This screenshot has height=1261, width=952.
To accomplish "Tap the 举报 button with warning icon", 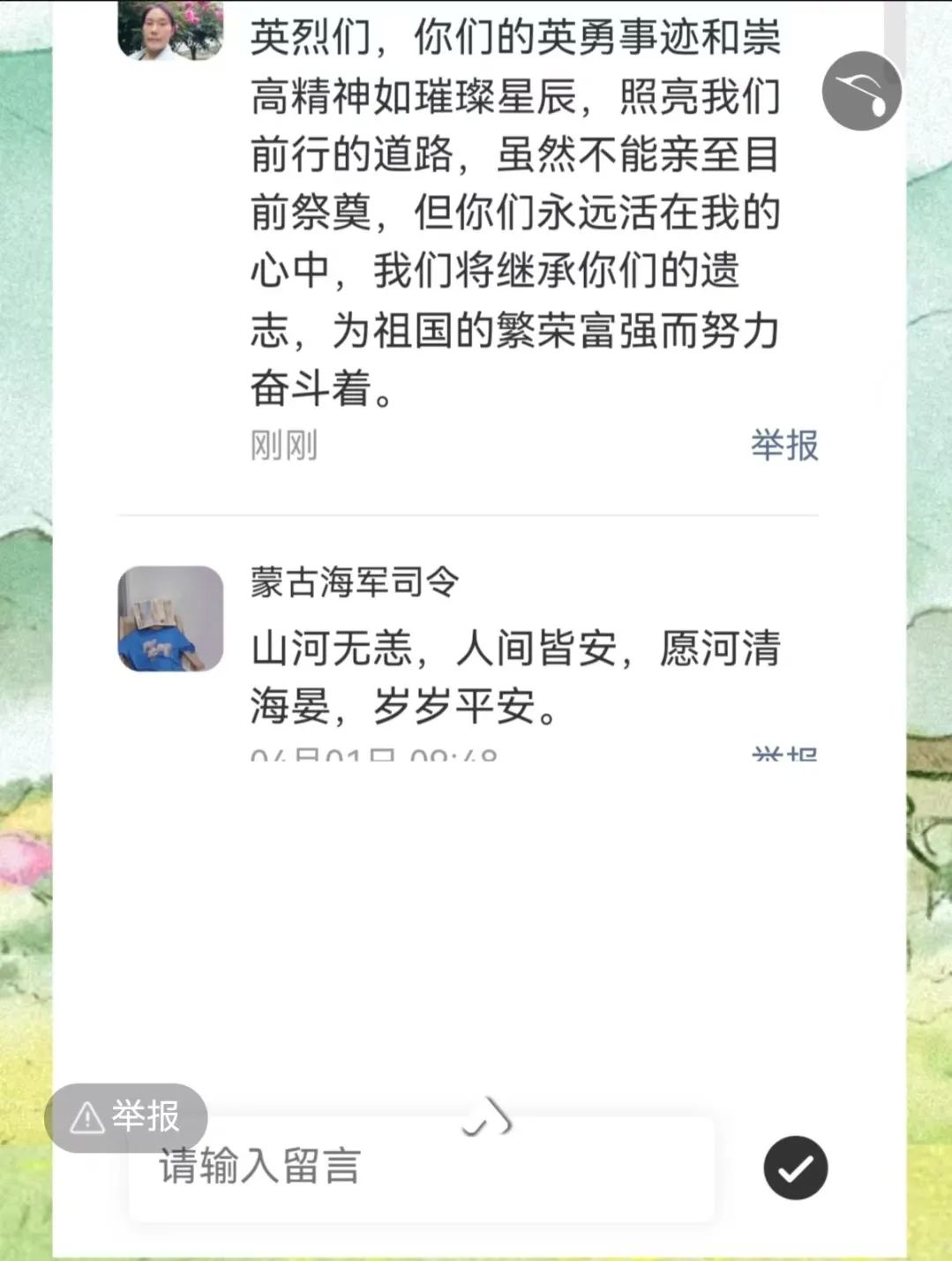I will click(126, 1117).
